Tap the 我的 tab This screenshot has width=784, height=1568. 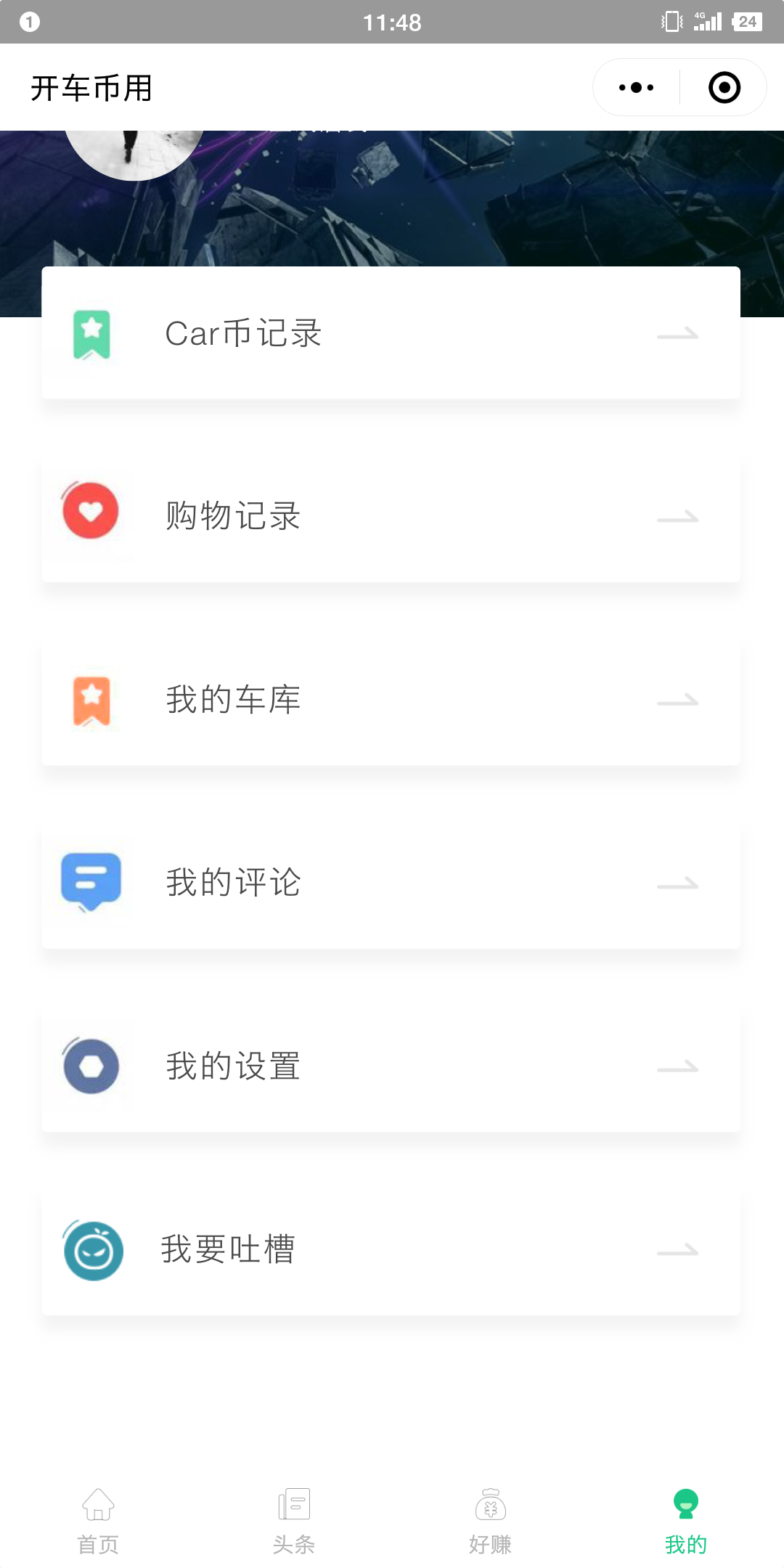coord(686,1520)
